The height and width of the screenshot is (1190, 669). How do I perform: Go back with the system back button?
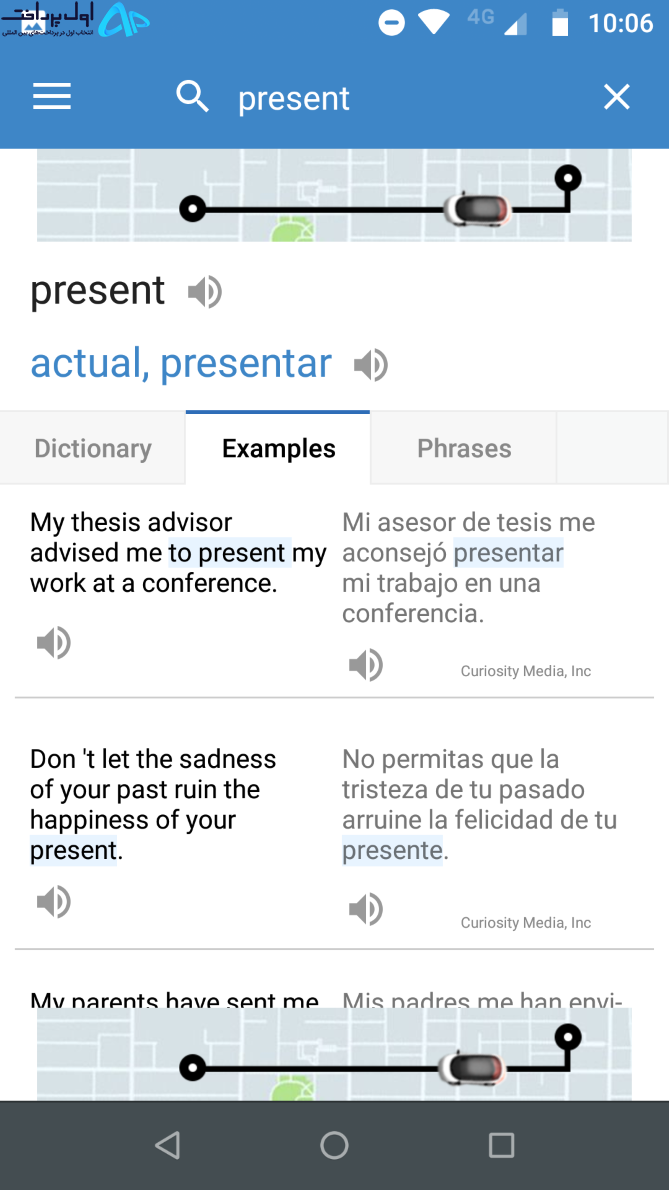[167, 1144]
